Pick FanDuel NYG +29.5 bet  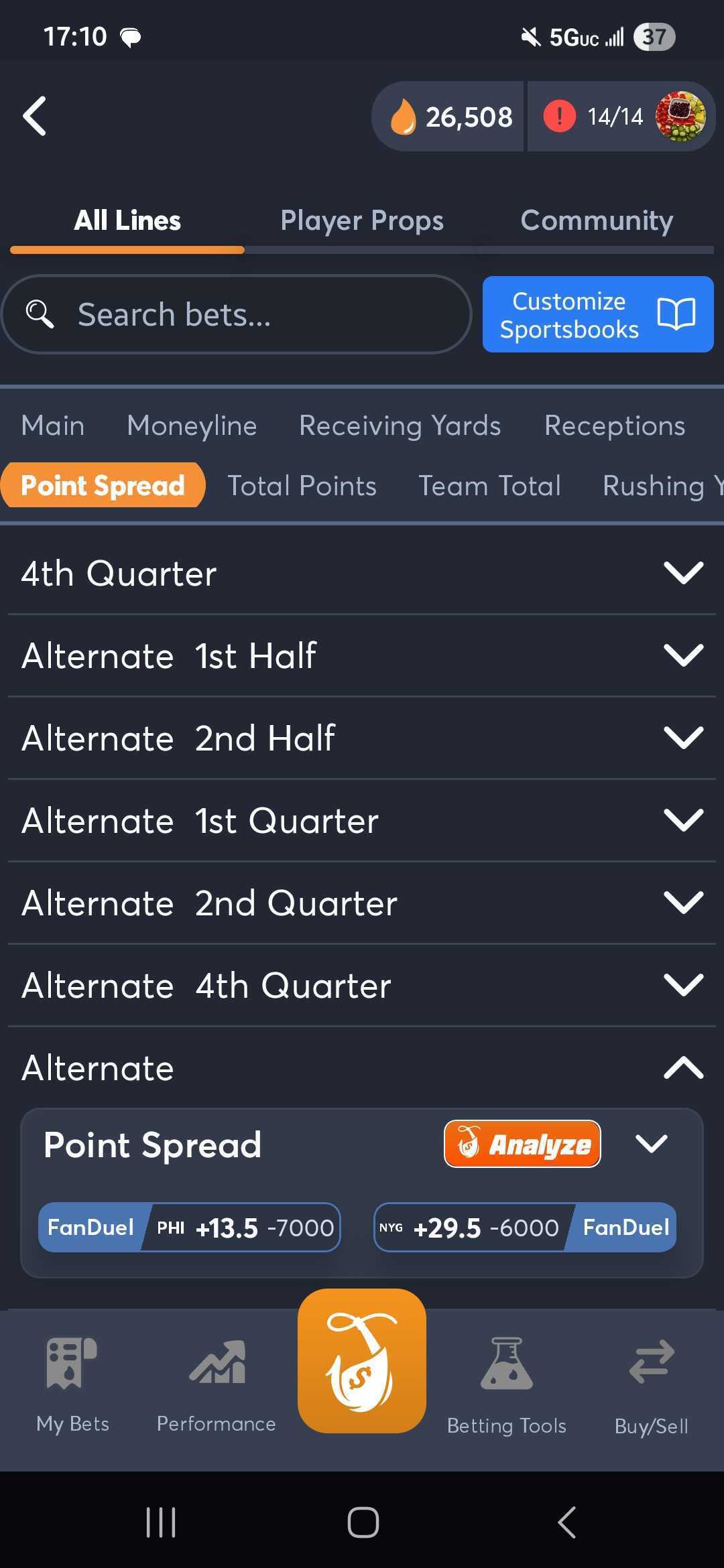tap(524, 1228)
